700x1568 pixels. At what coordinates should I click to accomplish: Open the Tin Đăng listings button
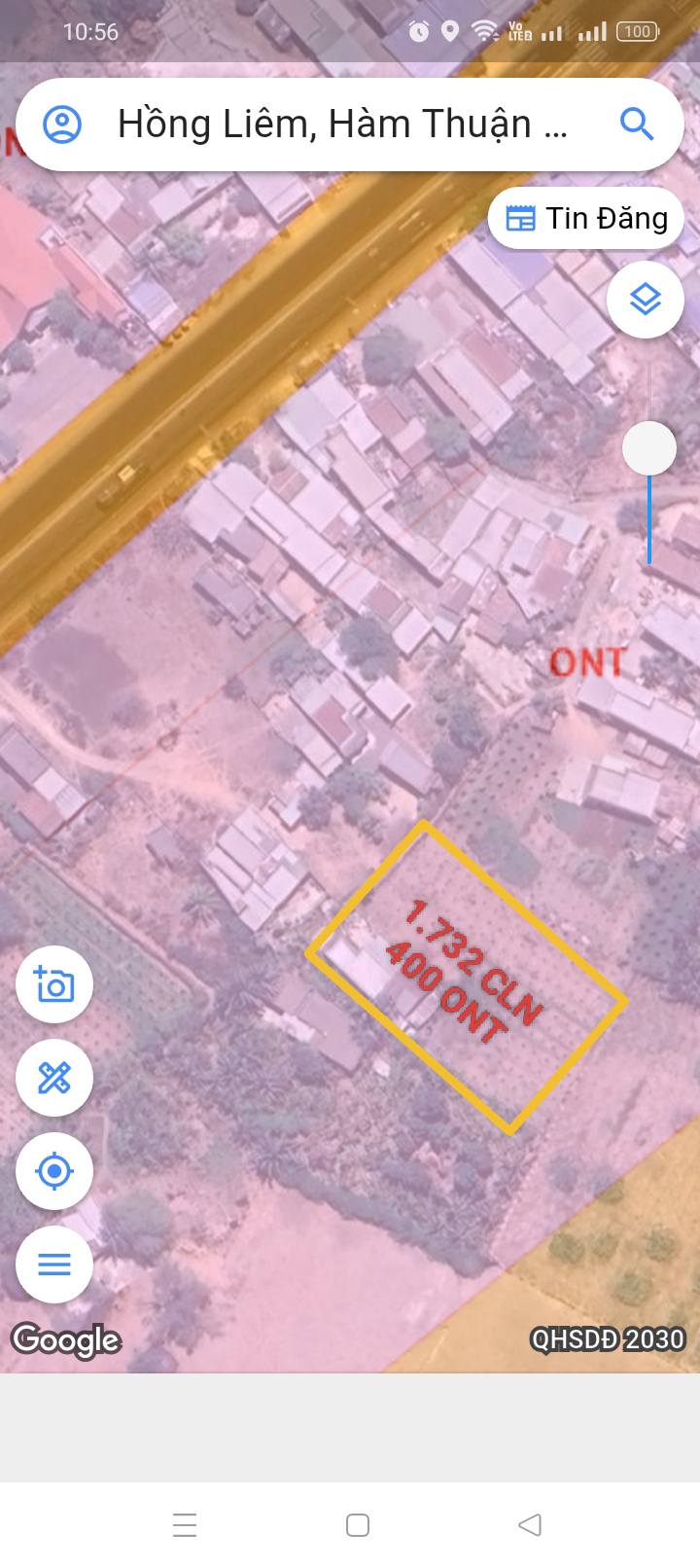pyautogui.click(x=586, y=219)
